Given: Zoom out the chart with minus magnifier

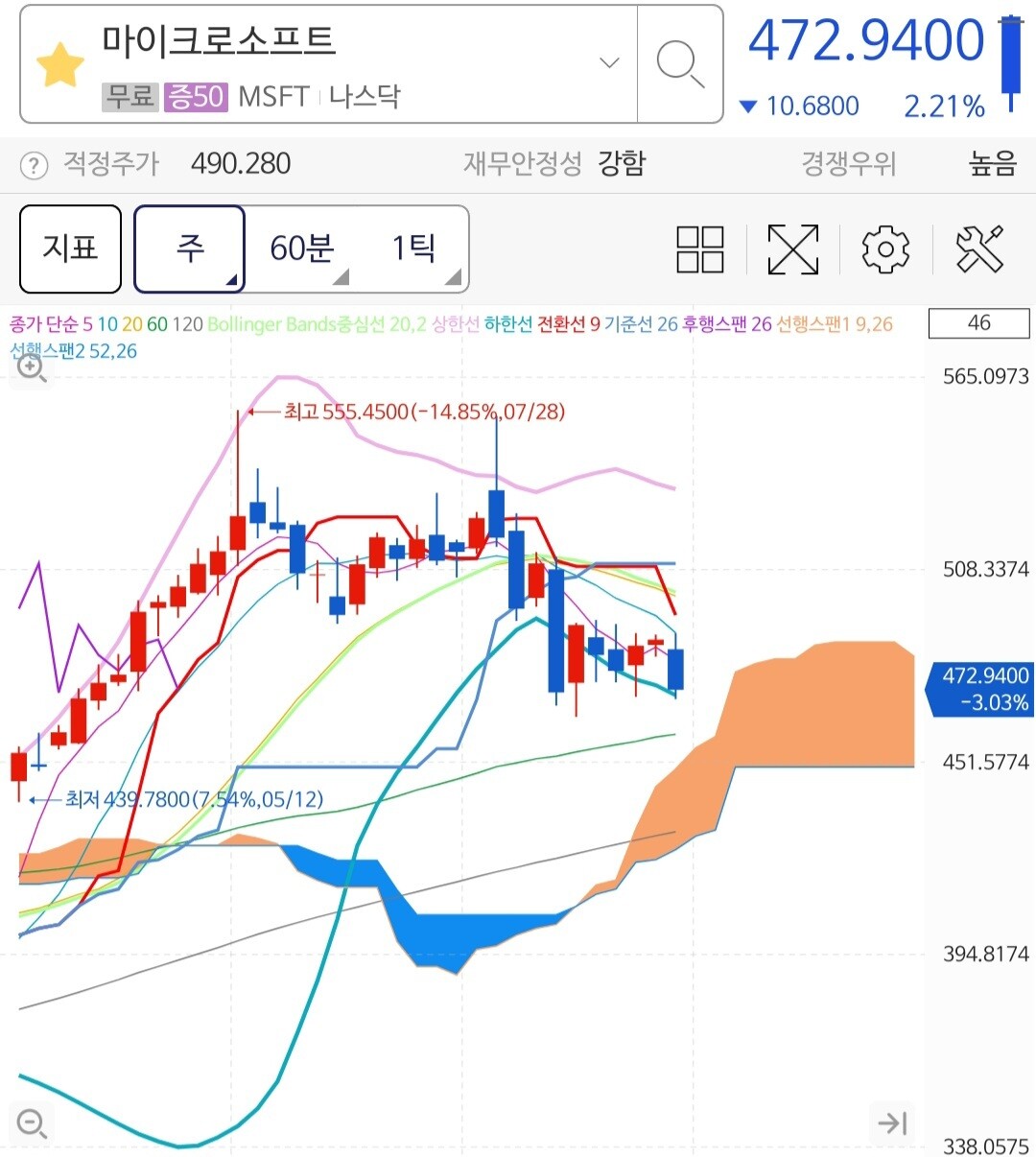Looking at the screenshot, I should coord(33,1122).
